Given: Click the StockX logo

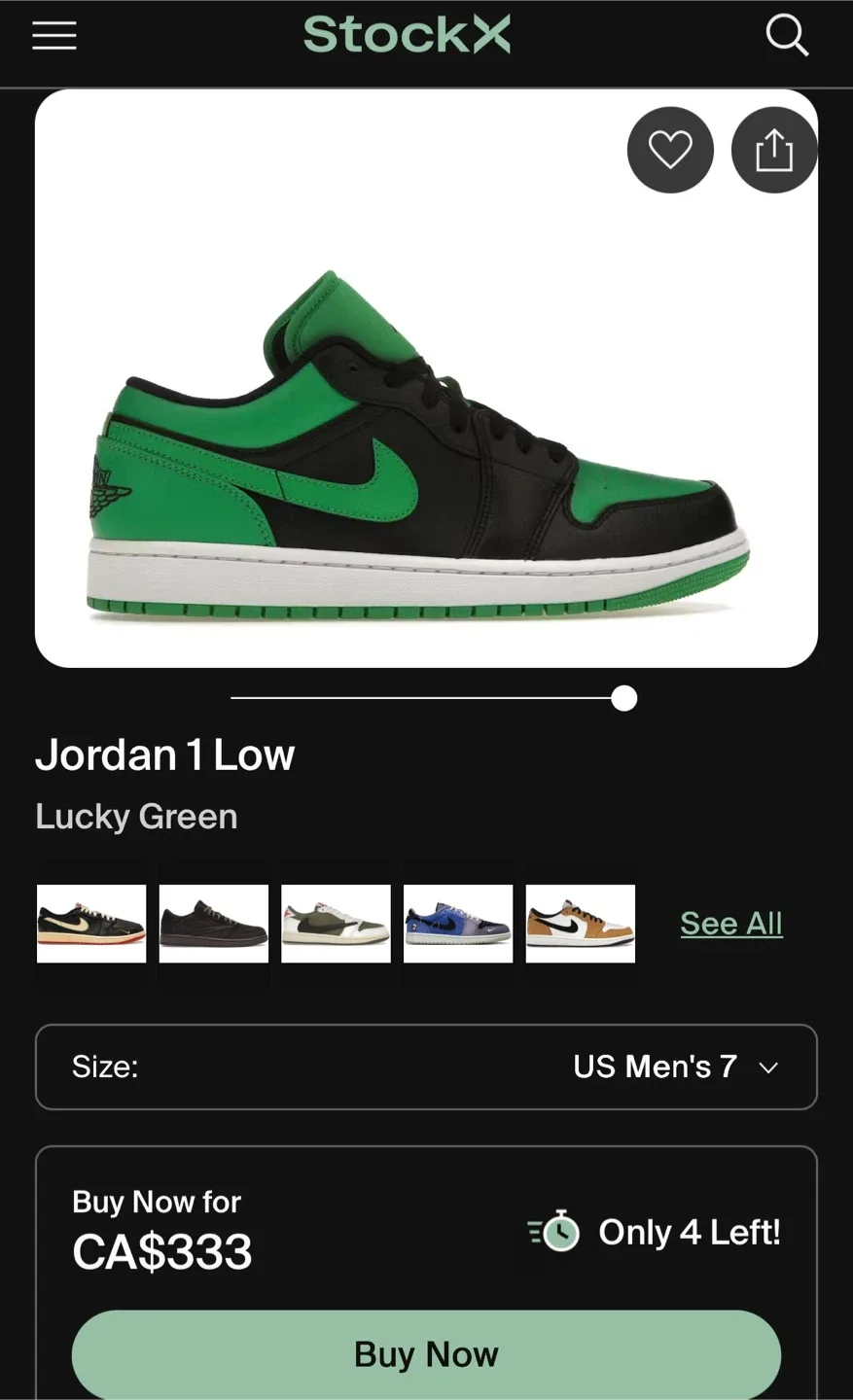Looking at the screenshot, I should 408,35.
